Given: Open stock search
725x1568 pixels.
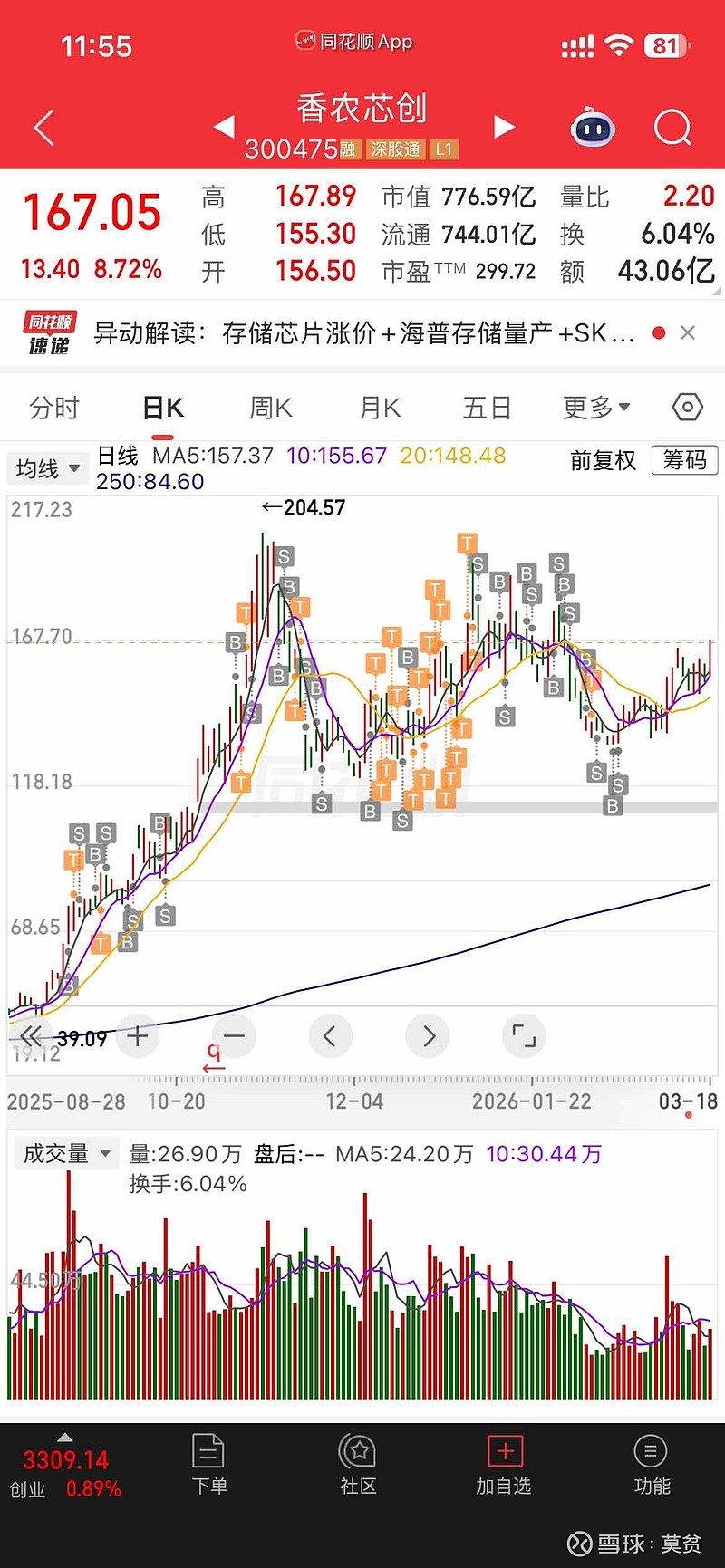Looking at the screenshot, I should [672, 128].
